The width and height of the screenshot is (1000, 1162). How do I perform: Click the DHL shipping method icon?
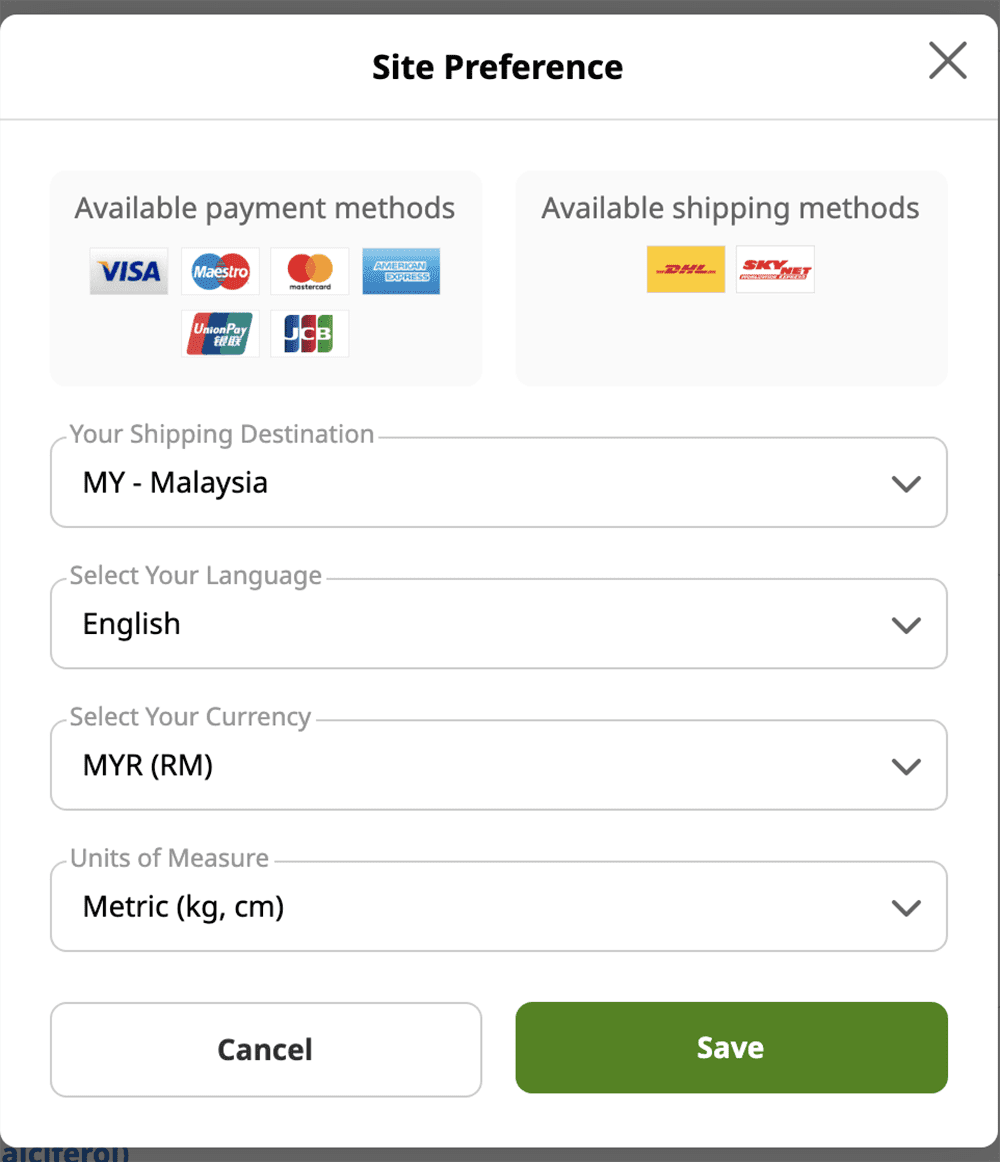tap(685, 269)
